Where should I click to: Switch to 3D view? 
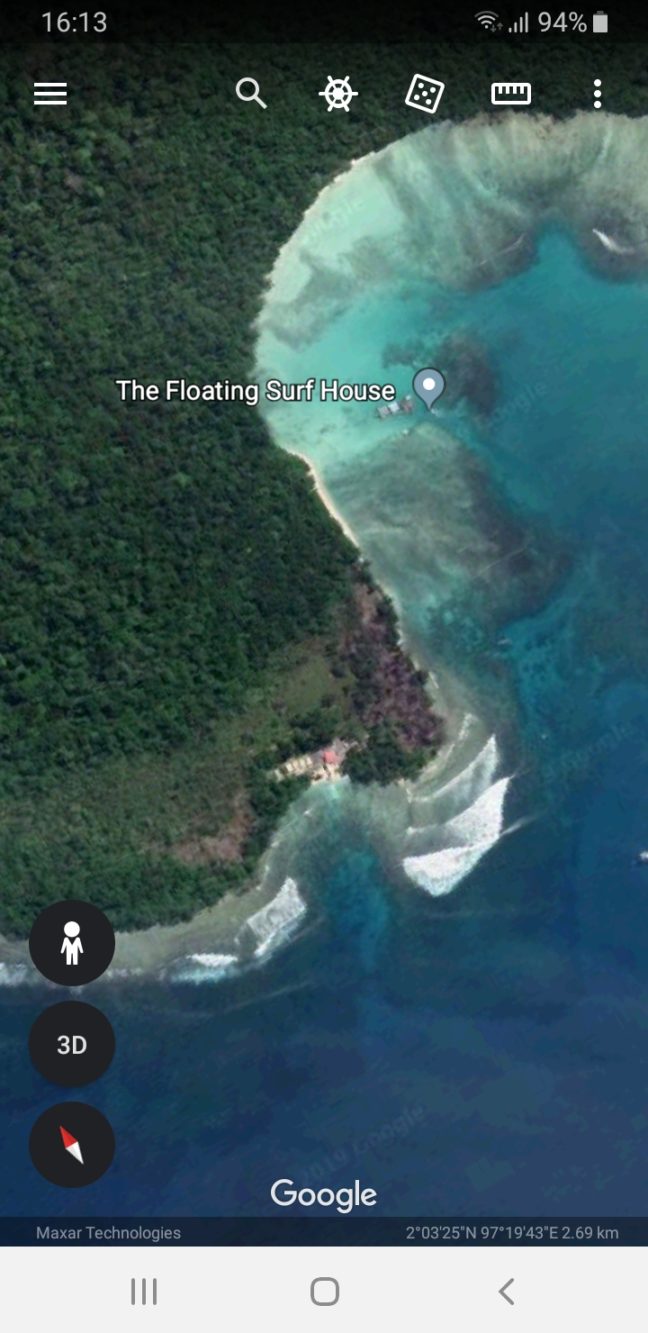pos(72,1045)
